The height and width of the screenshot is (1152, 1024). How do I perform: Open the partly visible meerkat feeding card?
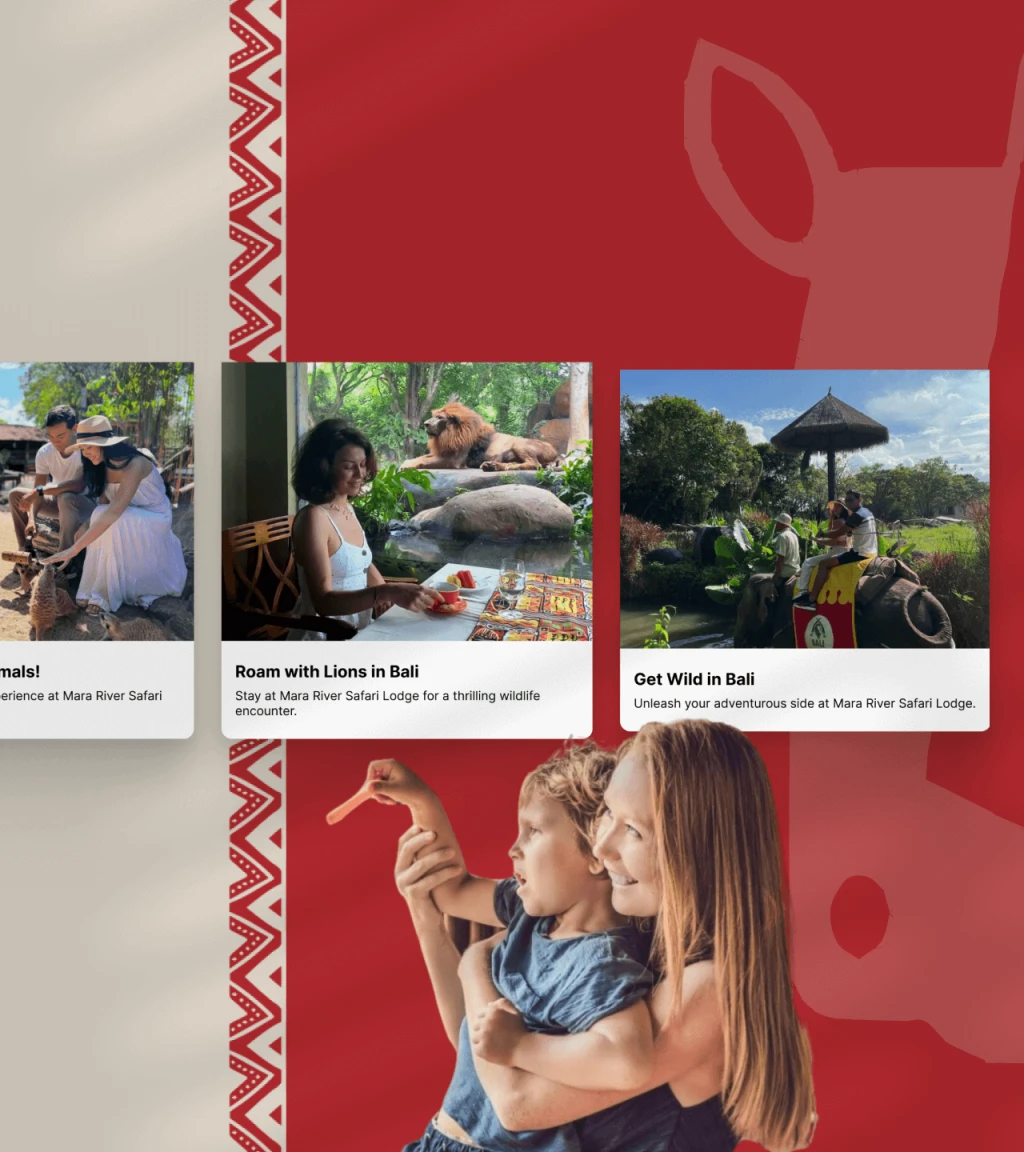(95, 550)
